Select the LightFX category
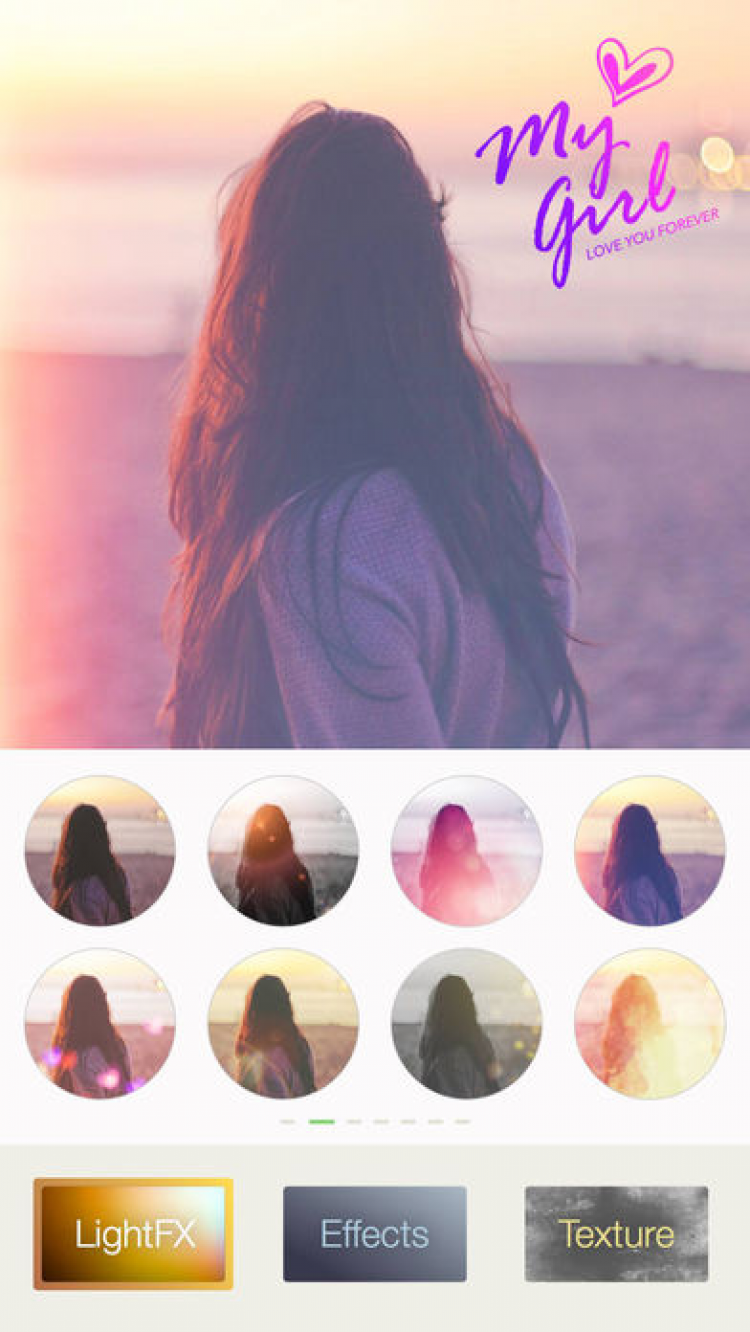Viewport: 750px width, 1332px height. (x=133, y=1233)
